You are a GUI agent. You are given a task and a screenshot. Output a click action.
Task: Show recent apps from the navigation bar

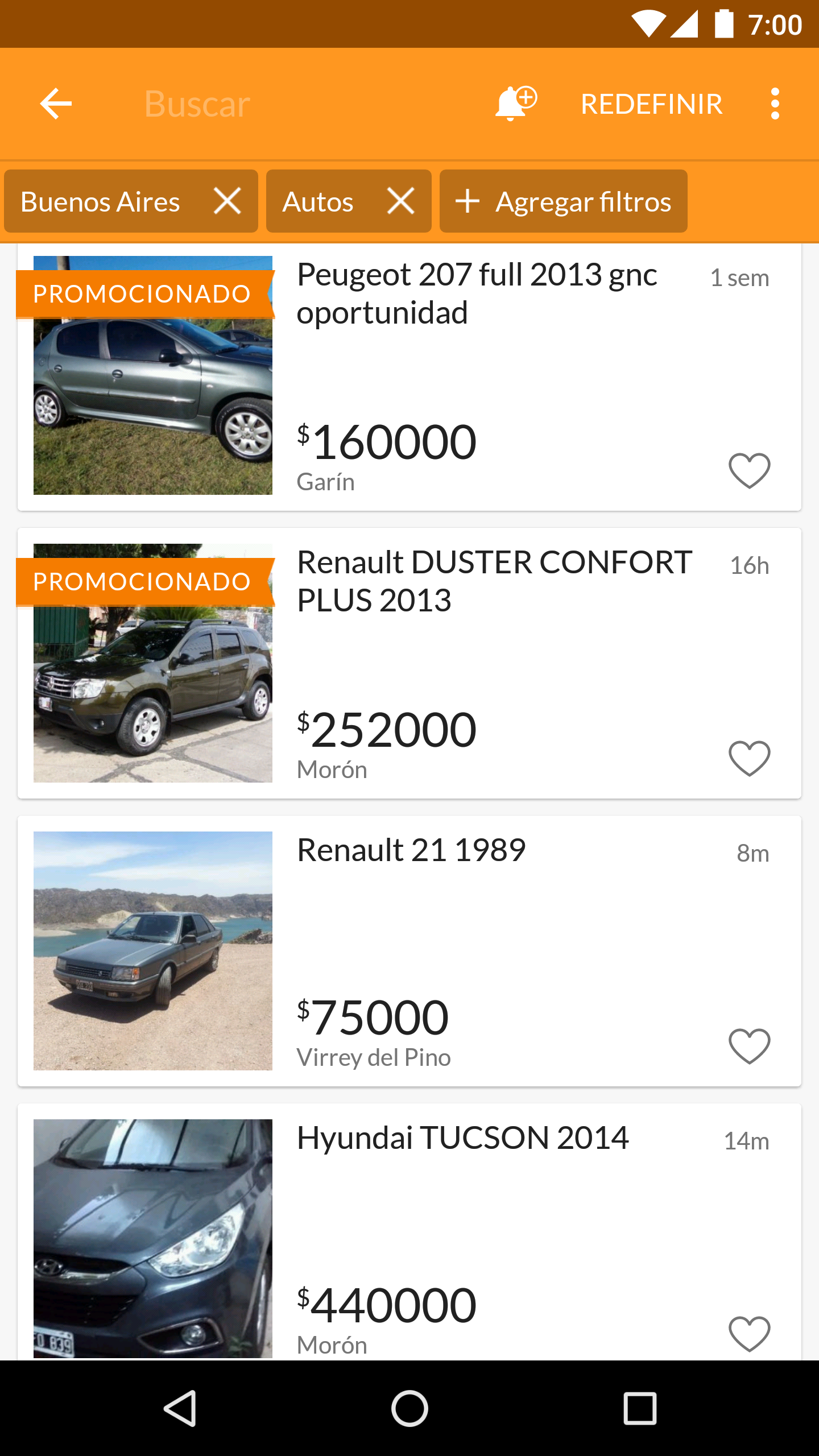tap(640, 1408)
